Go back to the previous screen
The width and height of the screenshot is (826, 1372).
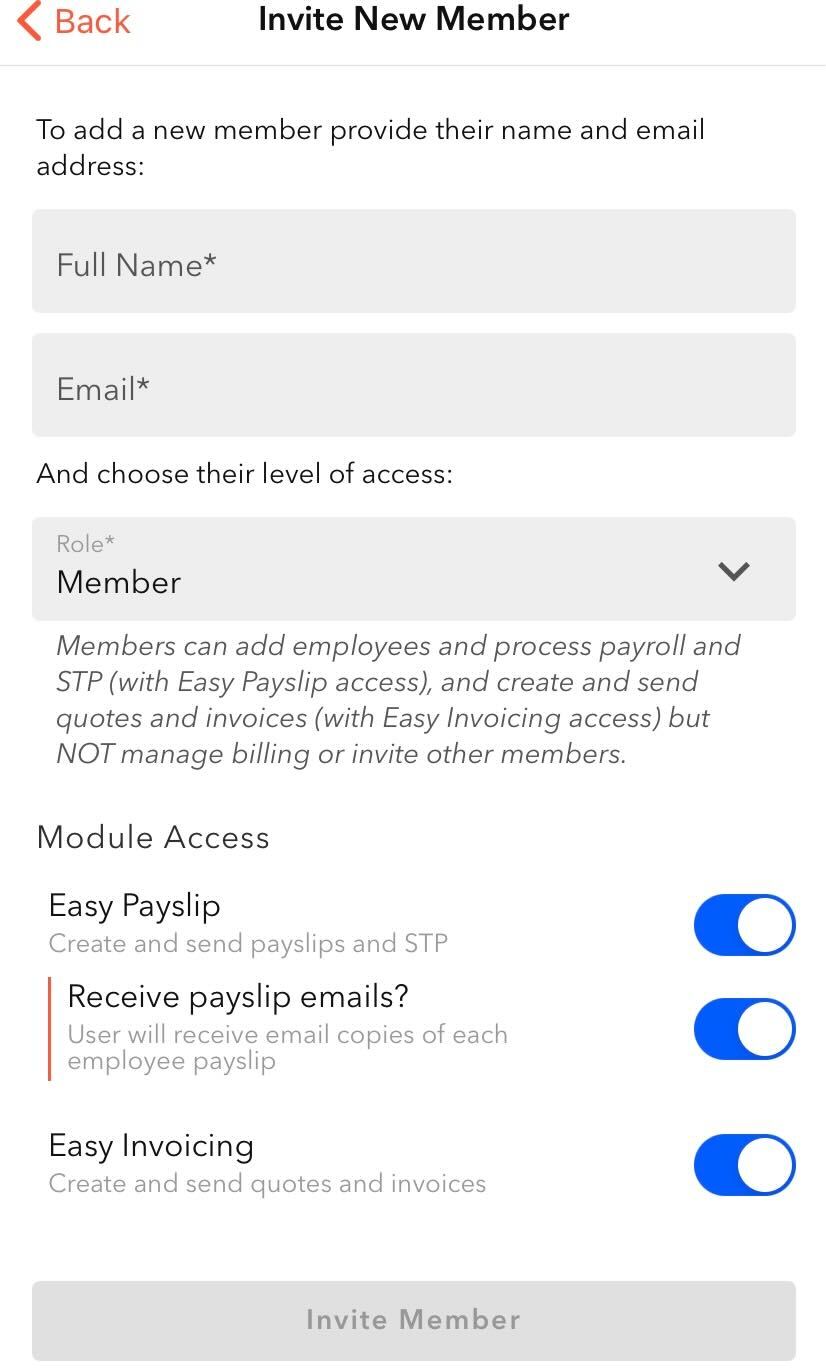[74, 21]
